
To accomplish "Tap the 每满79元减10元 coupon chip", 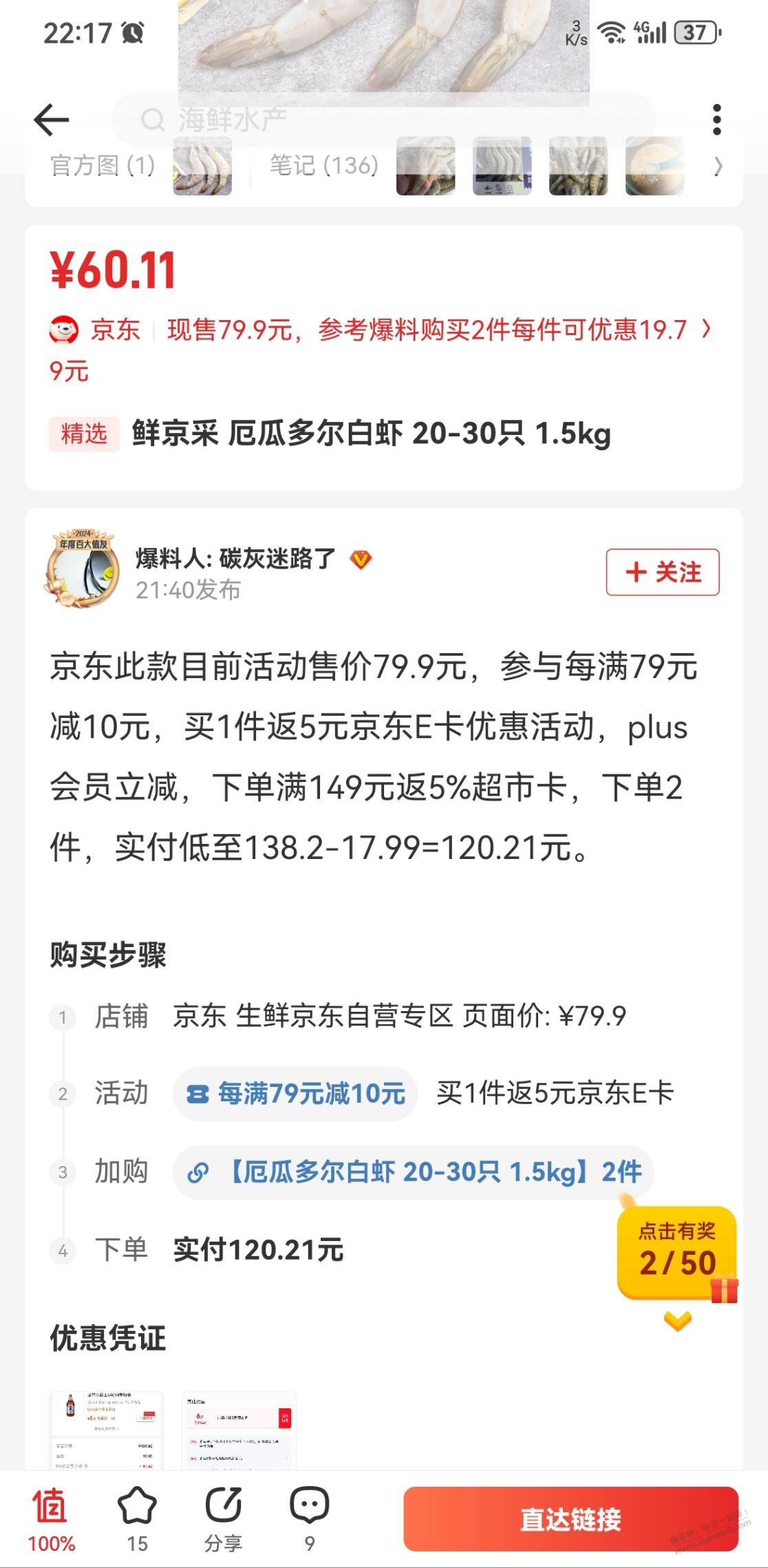I will click(x=295, y=1094).
